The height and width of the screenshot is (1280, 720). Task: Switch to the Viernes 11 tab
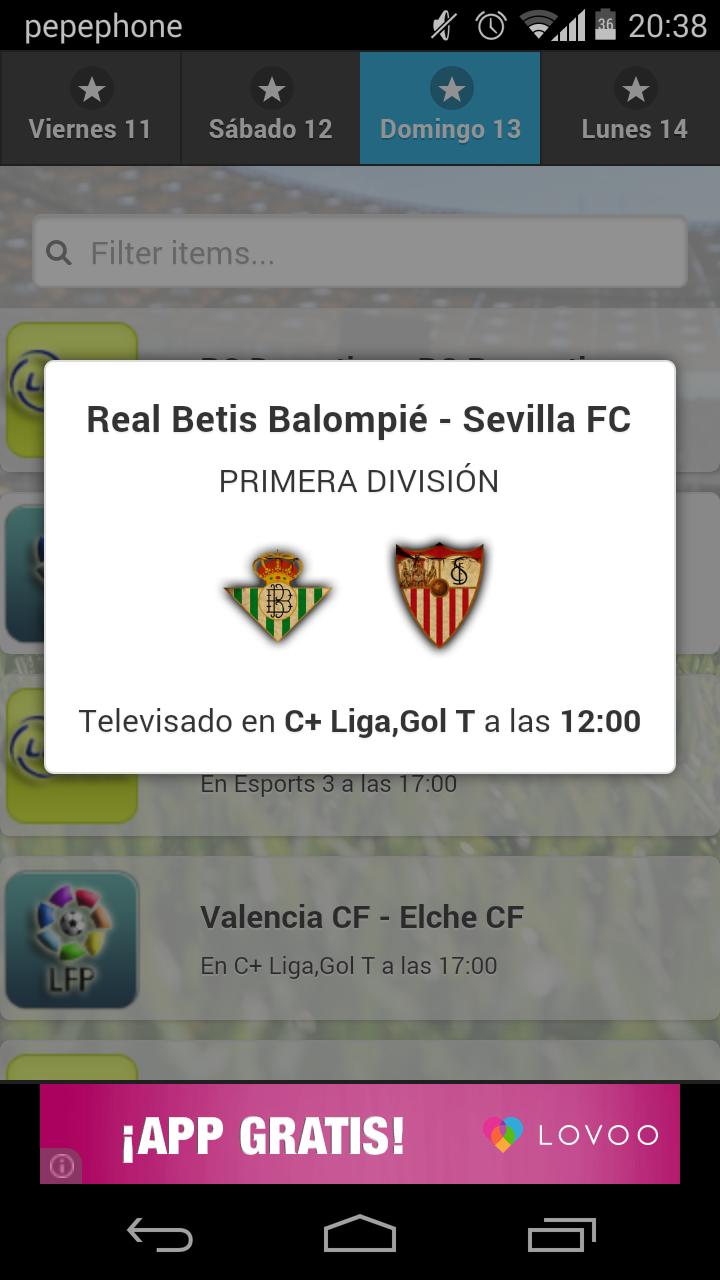click(x=90, y=108)
